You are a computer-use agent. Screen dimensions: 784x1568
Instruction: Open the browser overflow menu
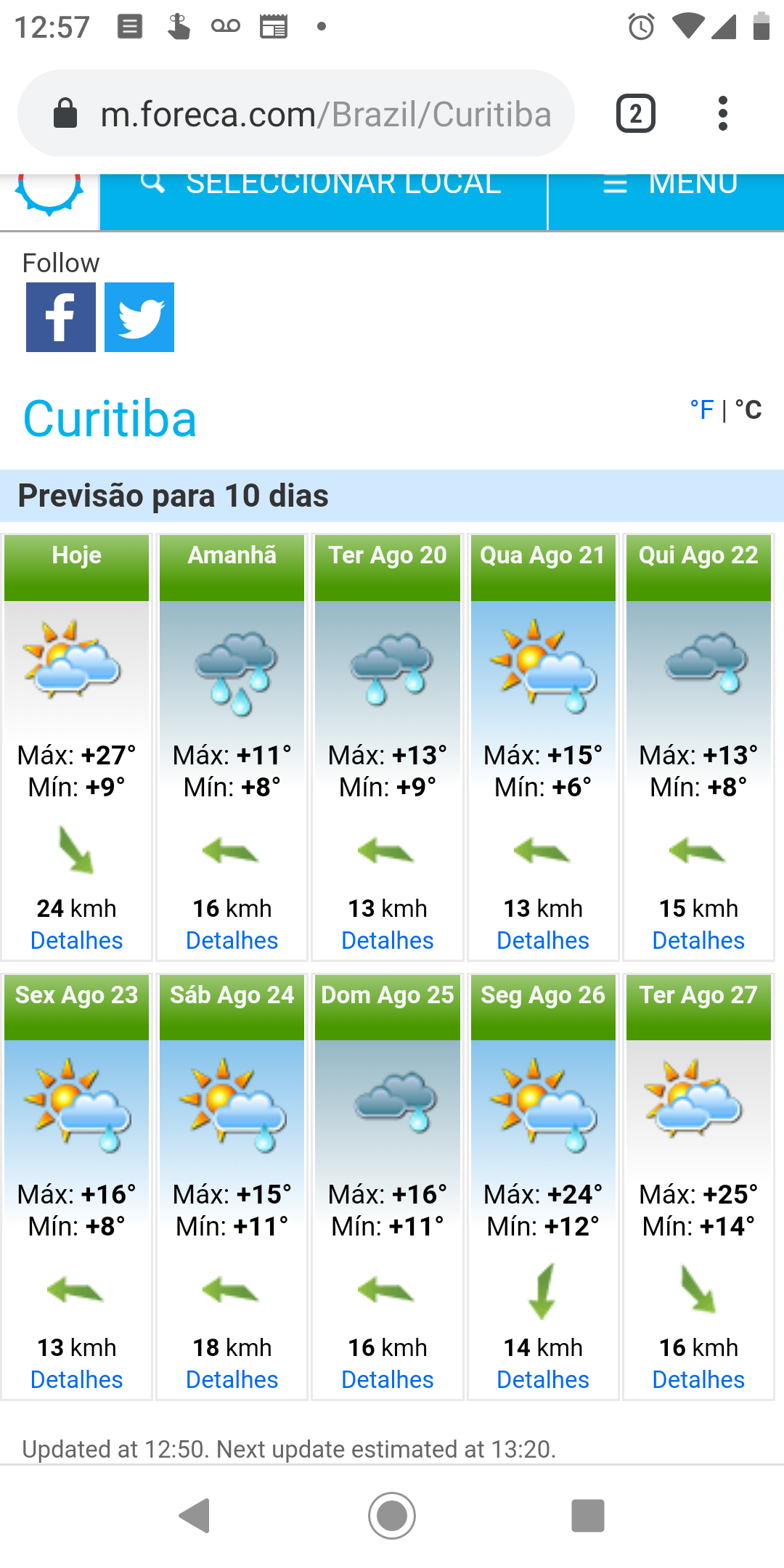click(722, 113)
